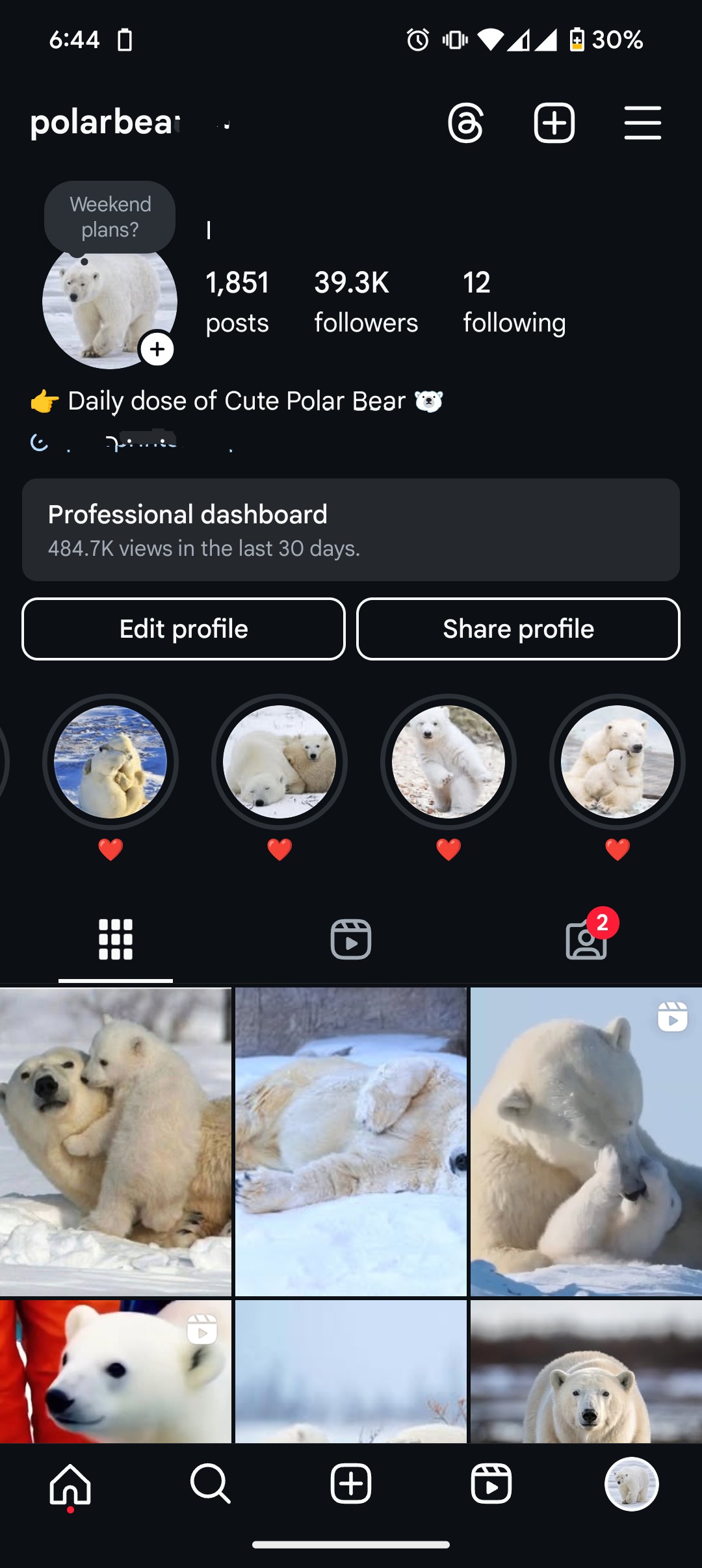Tap the Share profile button

tap(518, 629)
